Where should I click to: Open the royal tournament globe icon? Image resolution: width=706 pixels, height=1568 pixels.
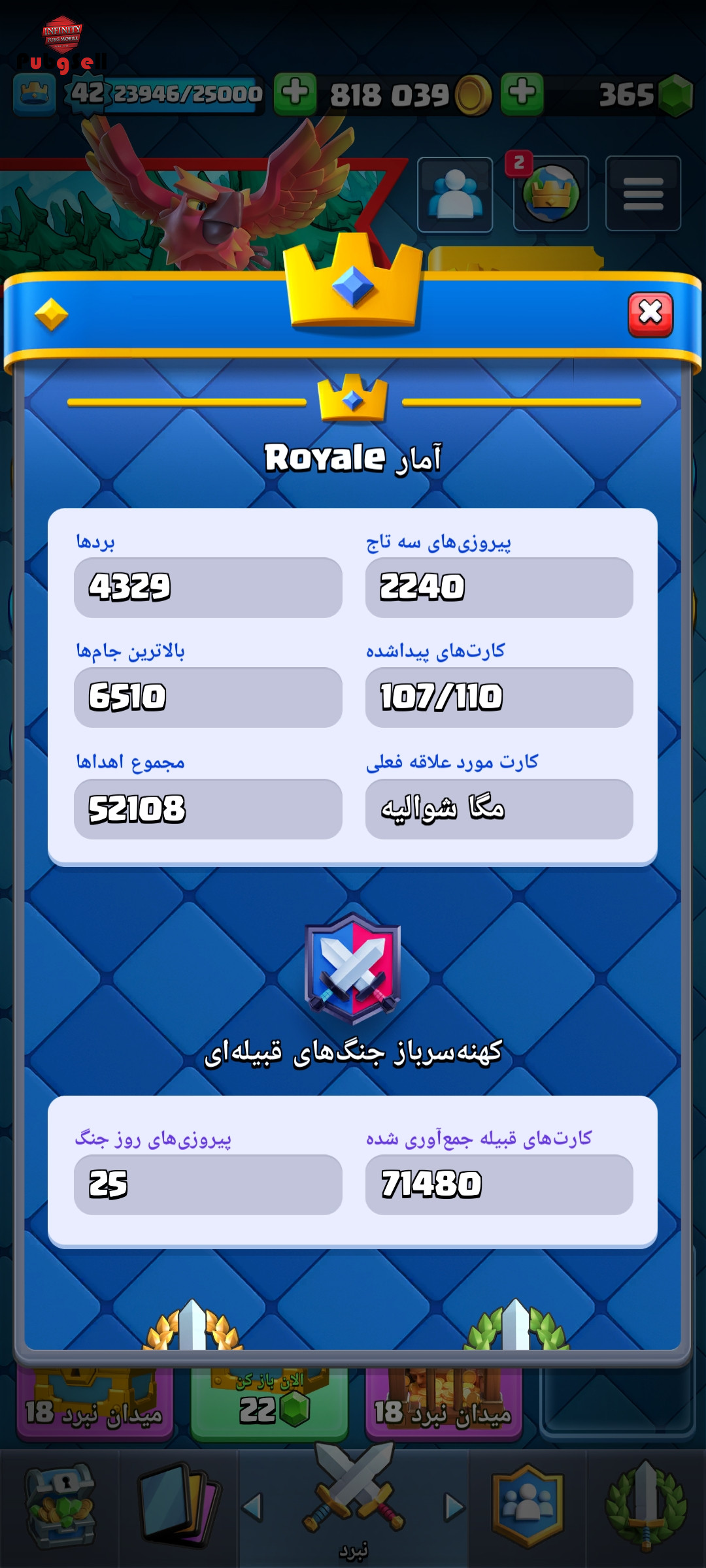tap(551, 194)
